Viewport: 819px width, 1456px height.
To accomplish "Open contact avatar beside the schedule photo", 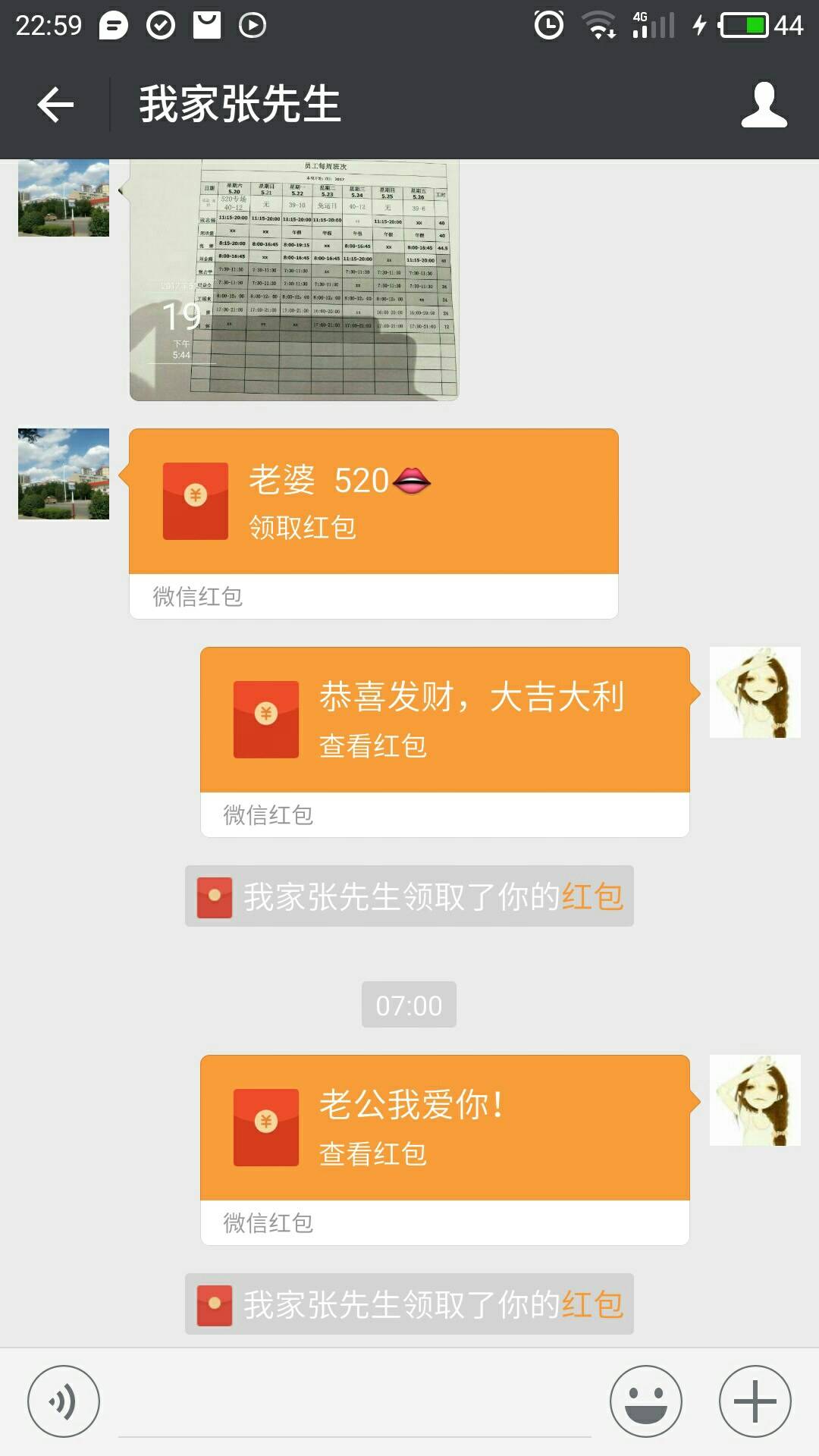I will [x=64, y=197].
